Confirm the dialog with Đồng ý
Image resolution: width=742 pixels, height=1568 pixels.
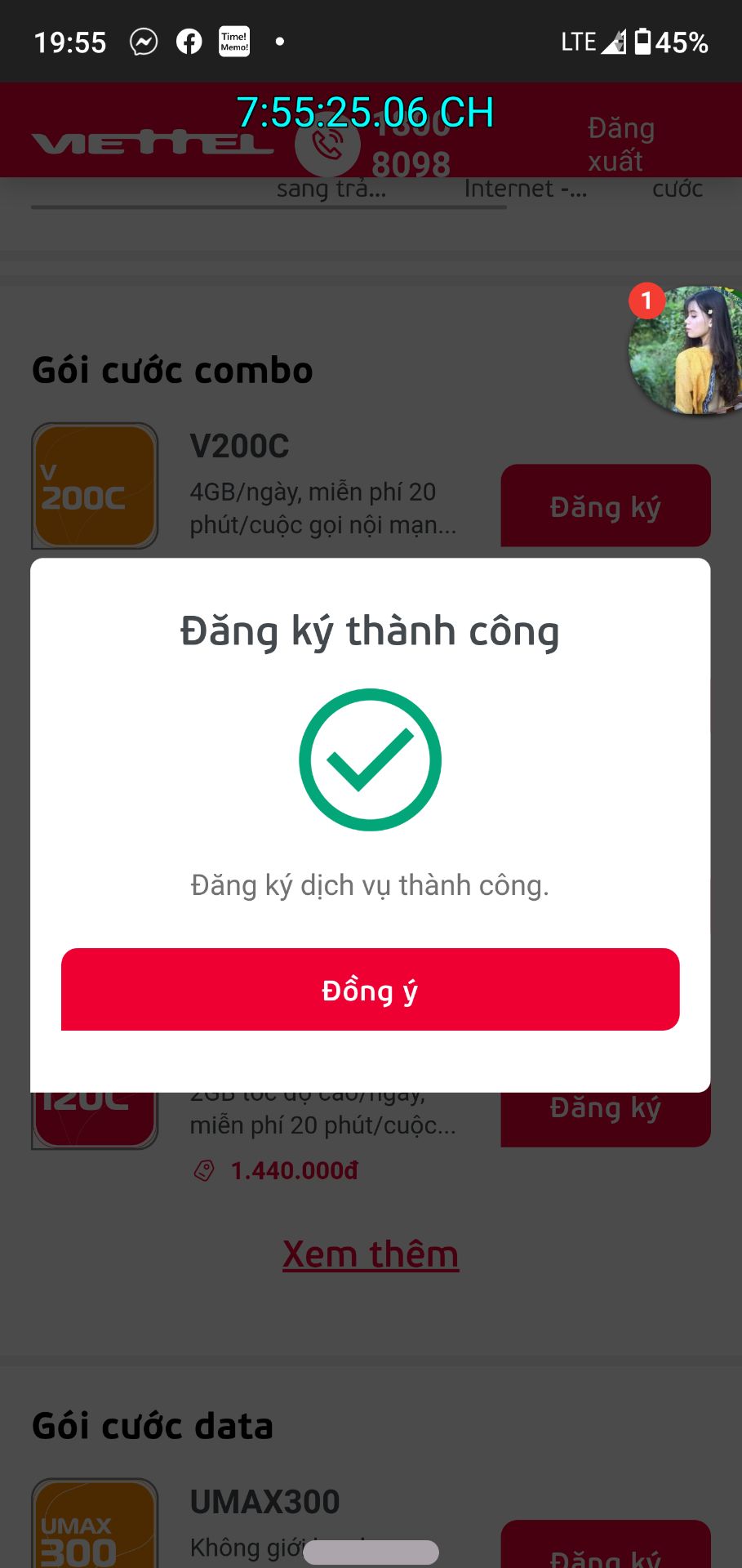point(370,989)
